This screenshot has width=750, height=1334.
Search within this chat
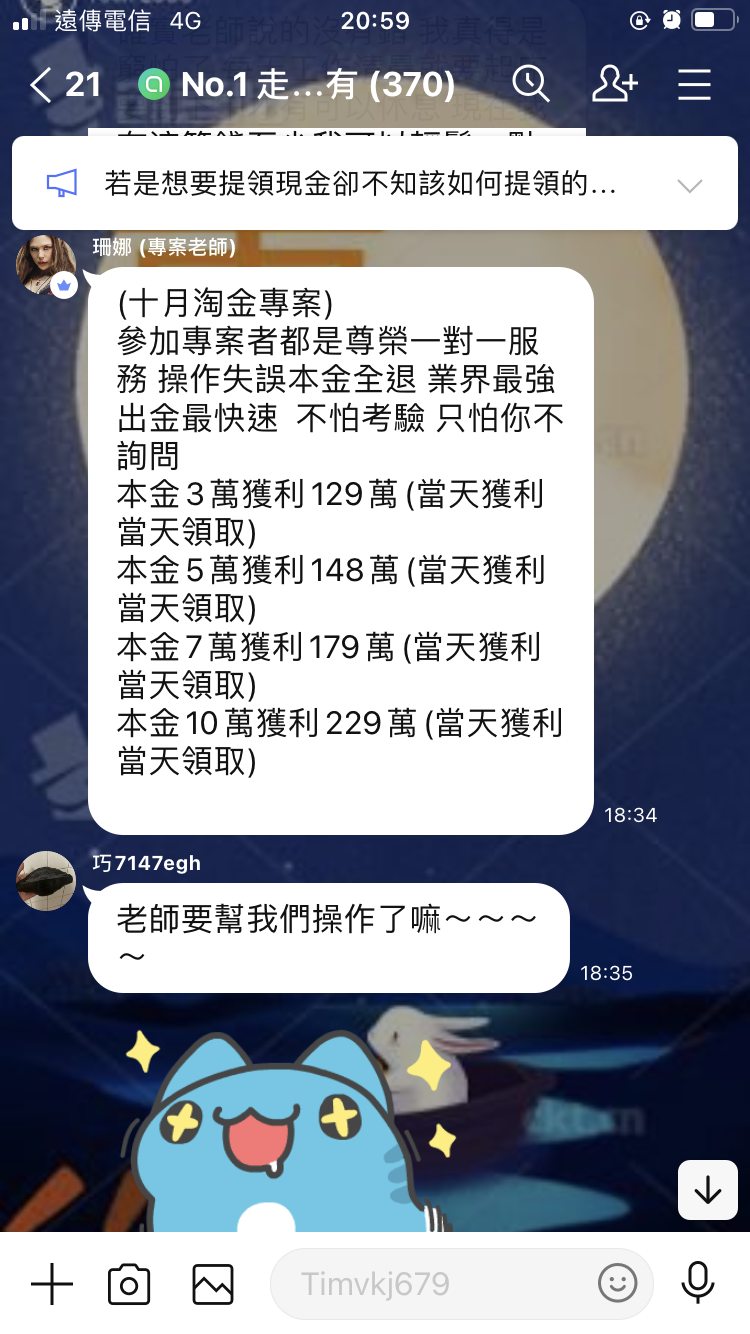pos(531,85)
